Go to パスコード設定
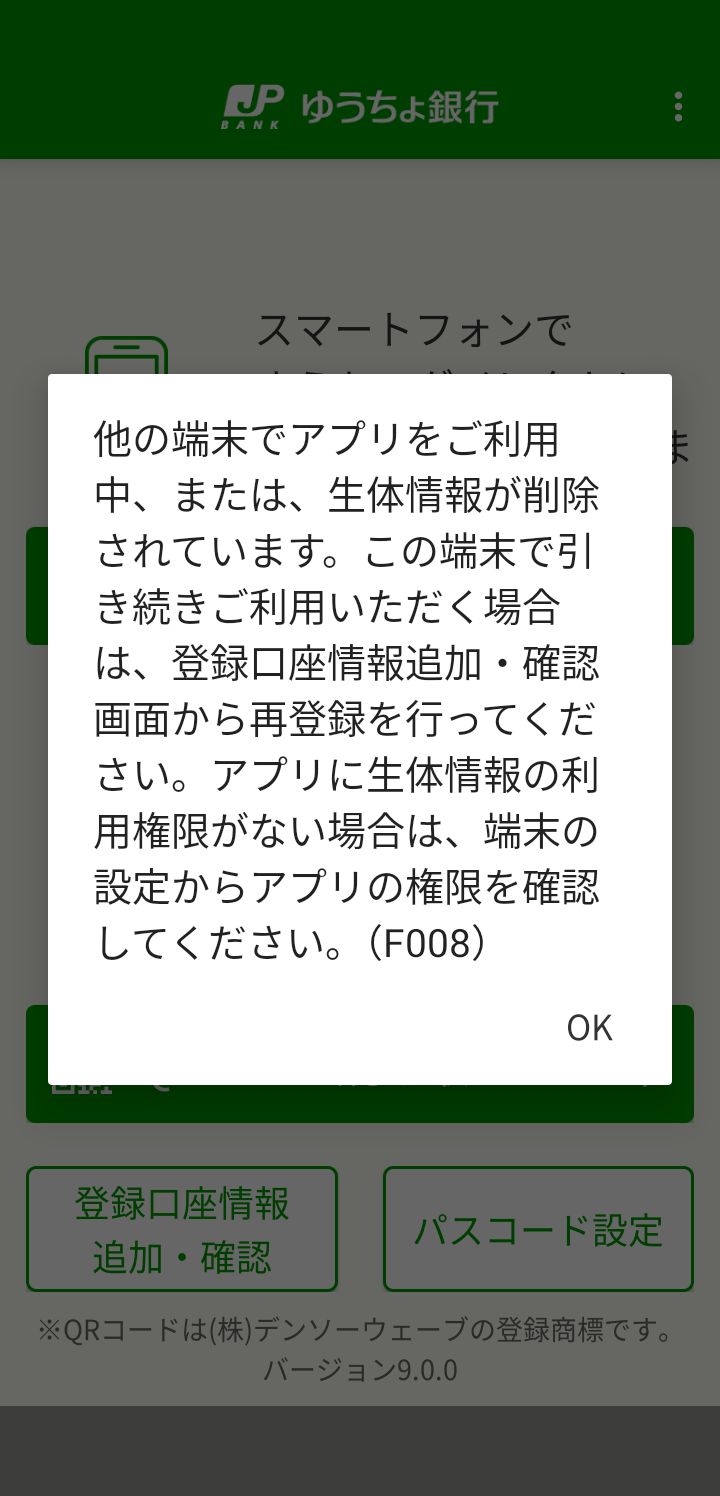 [538, 1229]
